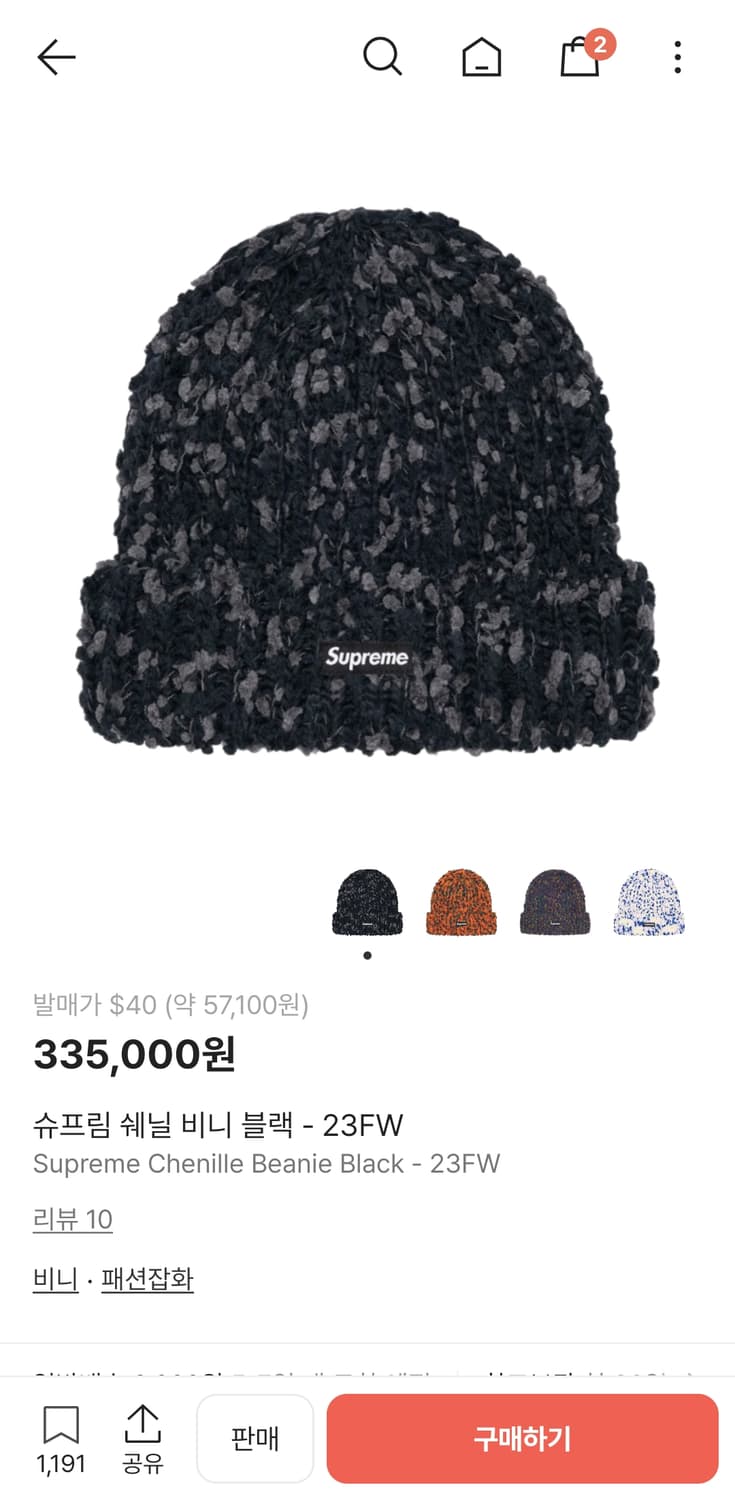Tap the carousel page indicator dot
Image resolution: width=735 pixels, height=1500 pixels.
tap(367, 955)
